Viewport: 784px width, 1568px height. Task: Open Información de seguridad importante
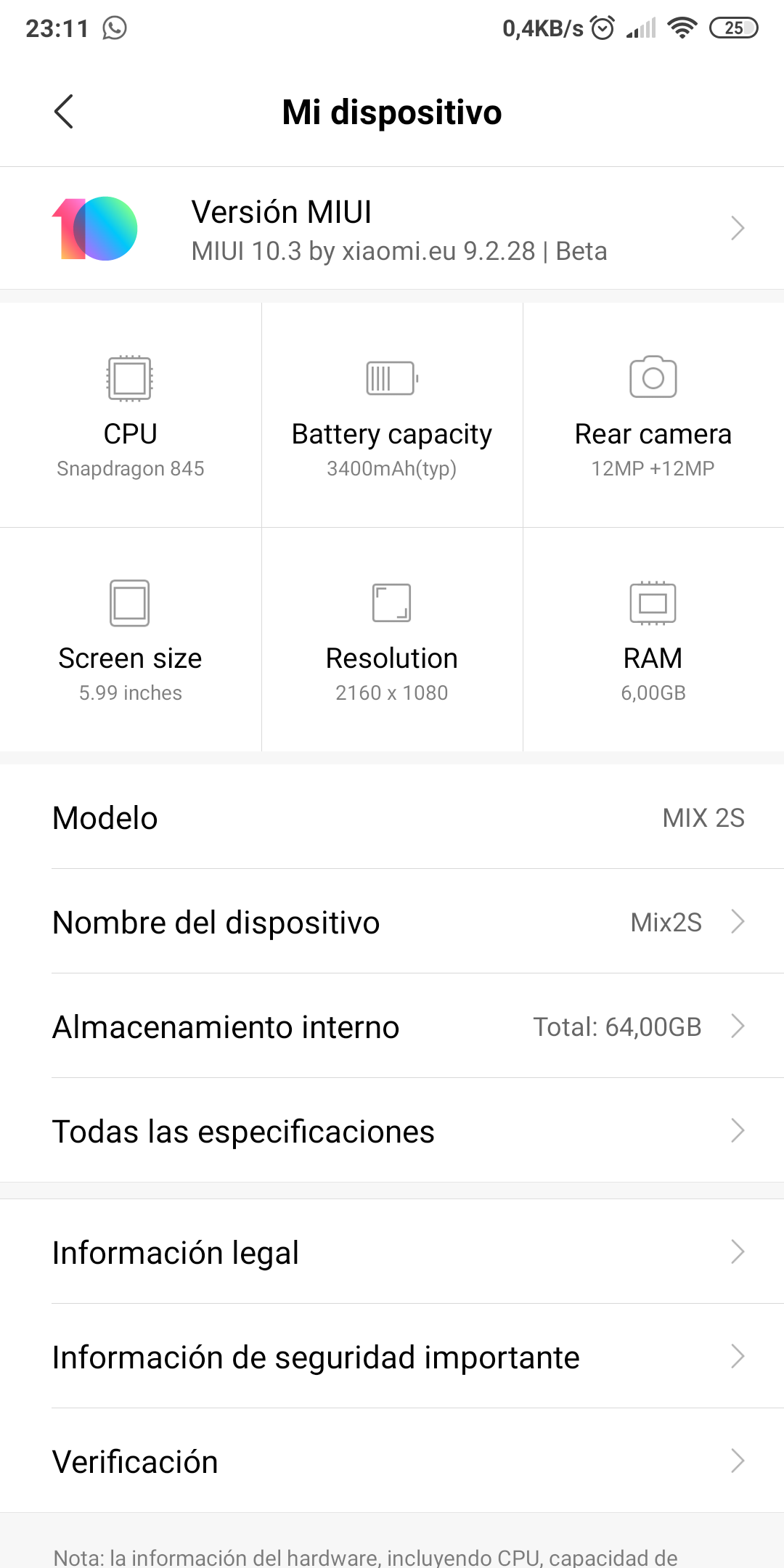[x=392, y=1357]
